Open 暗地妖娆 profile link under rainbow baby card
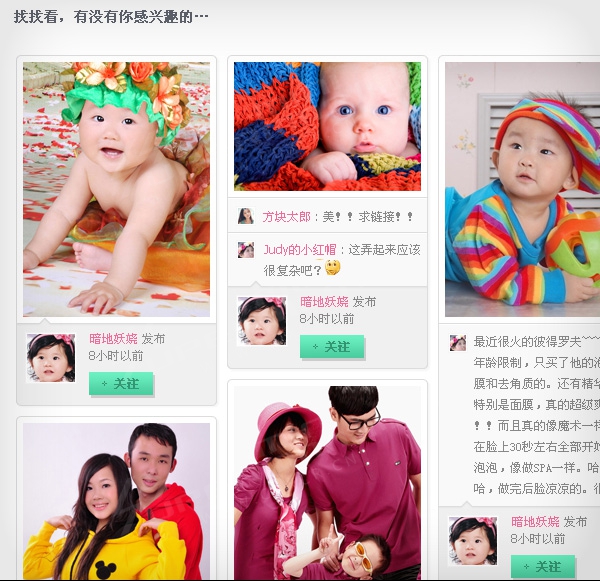The width and height of the screenshot is (600, 581). 535,522
